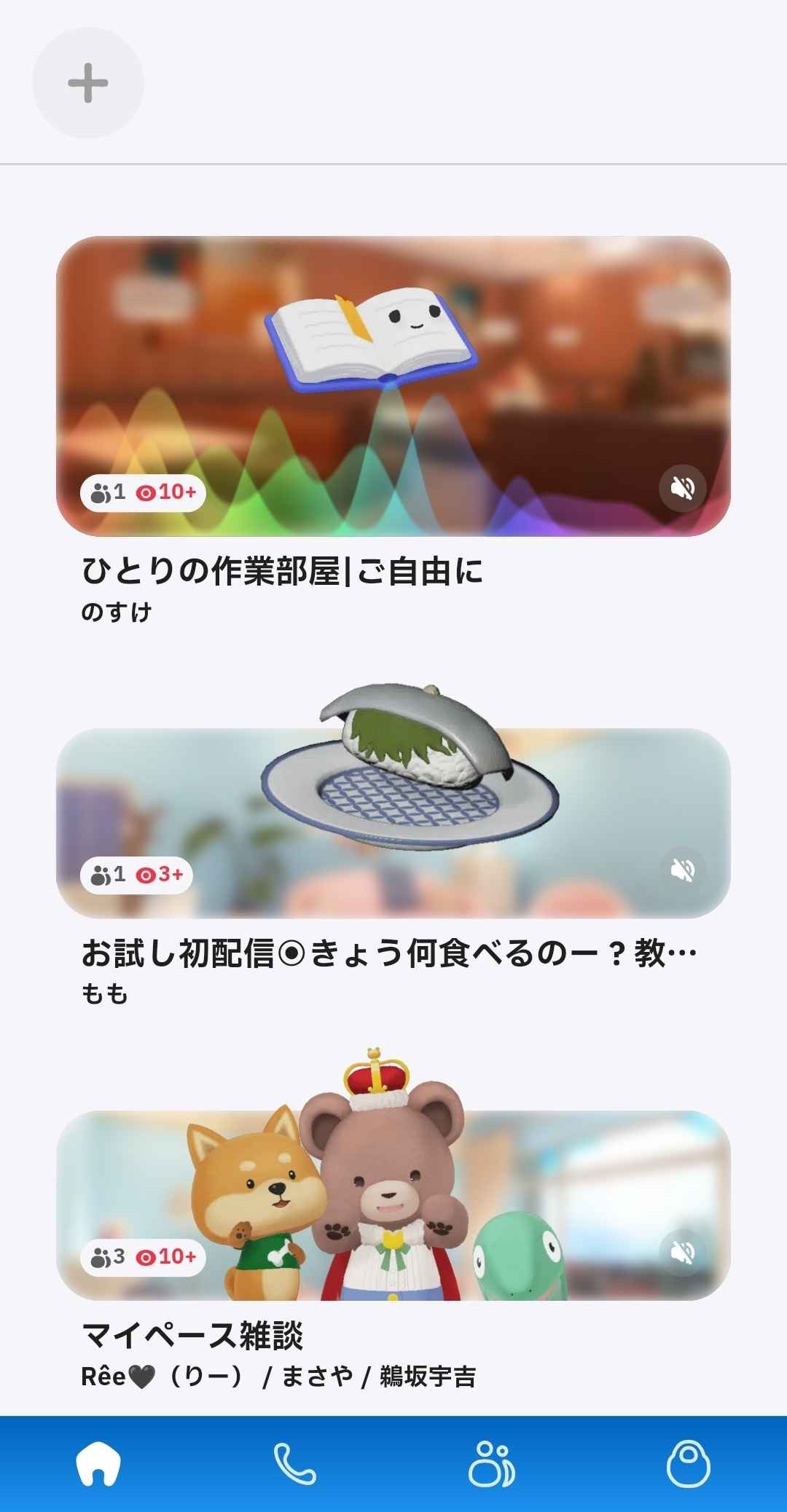Switch to the phone calls tab
This screenshot has height=1512, width=787.
(x=295, y=1464)
